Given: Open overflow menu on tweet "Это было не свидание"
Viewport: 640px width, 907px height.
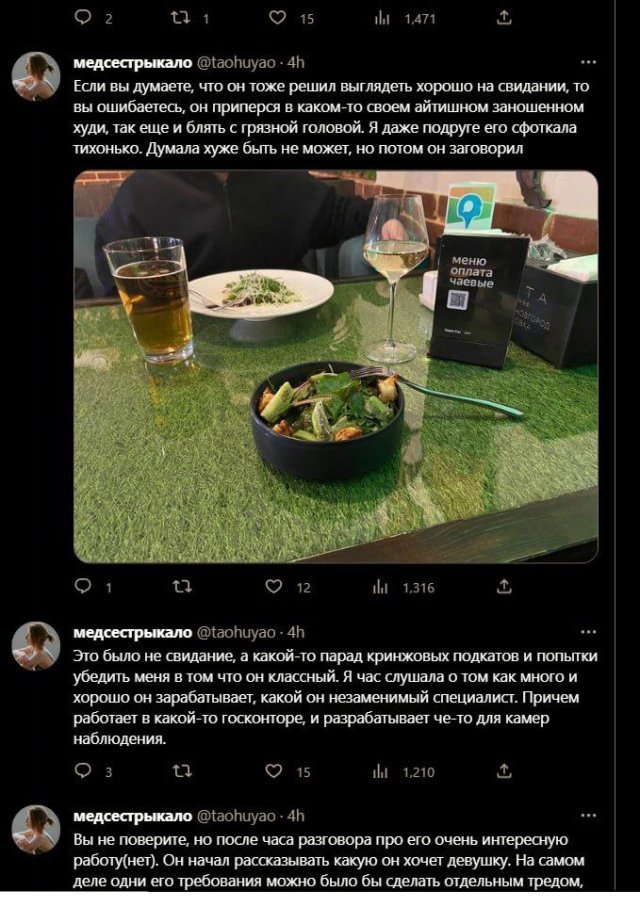Looking at the screenshot, I should (587, 632).
